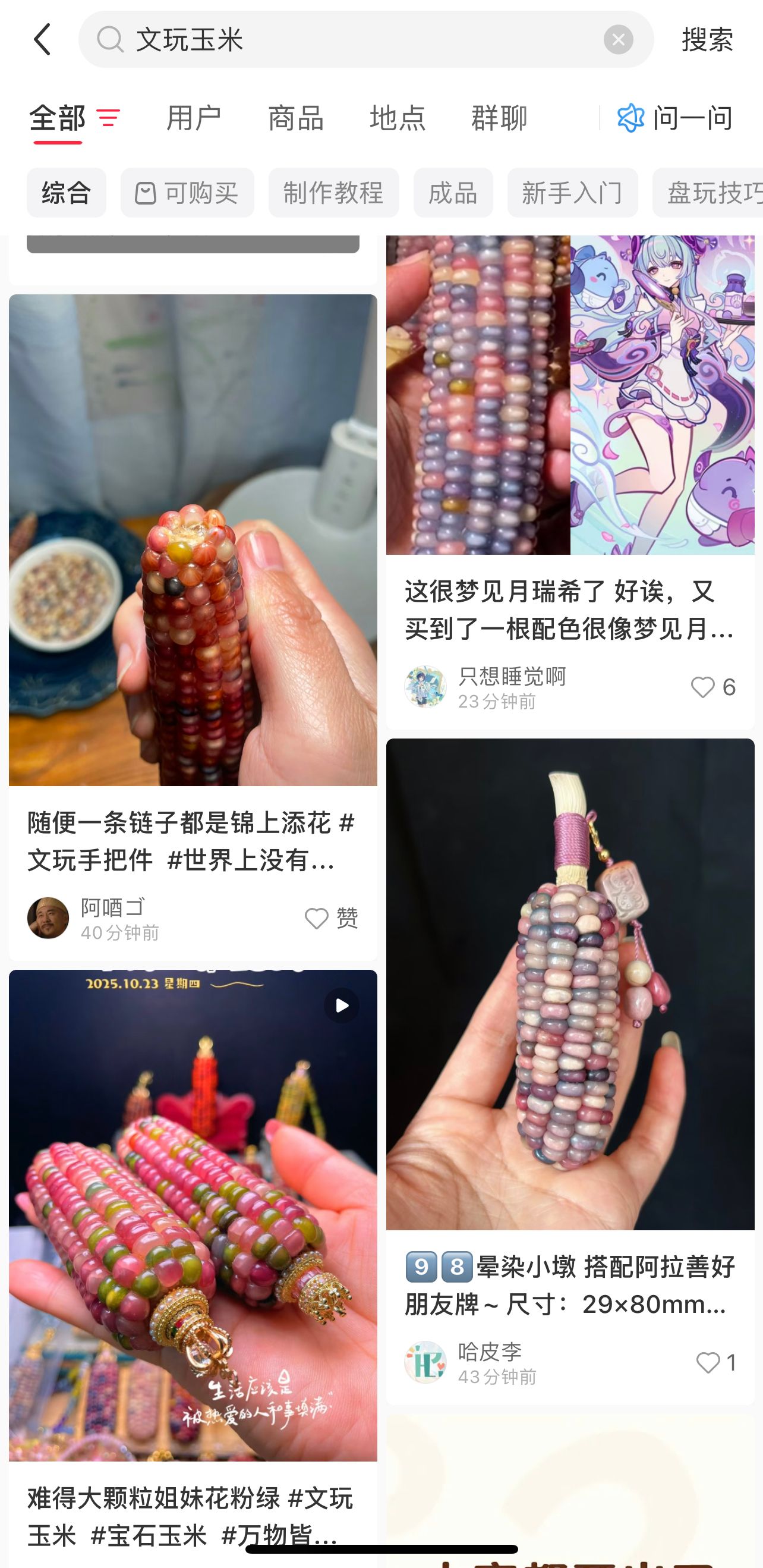This screenshot has width=763, height=1568.
Task: Clear the search text 文玩玉米
Action: point(618,40)
